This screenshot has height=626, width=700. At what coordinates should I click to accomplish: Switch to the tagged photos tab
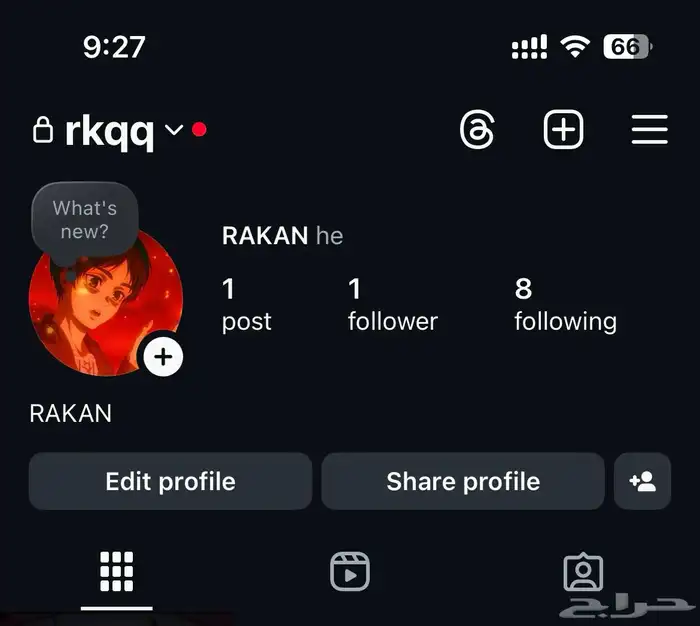coord(583,571)
